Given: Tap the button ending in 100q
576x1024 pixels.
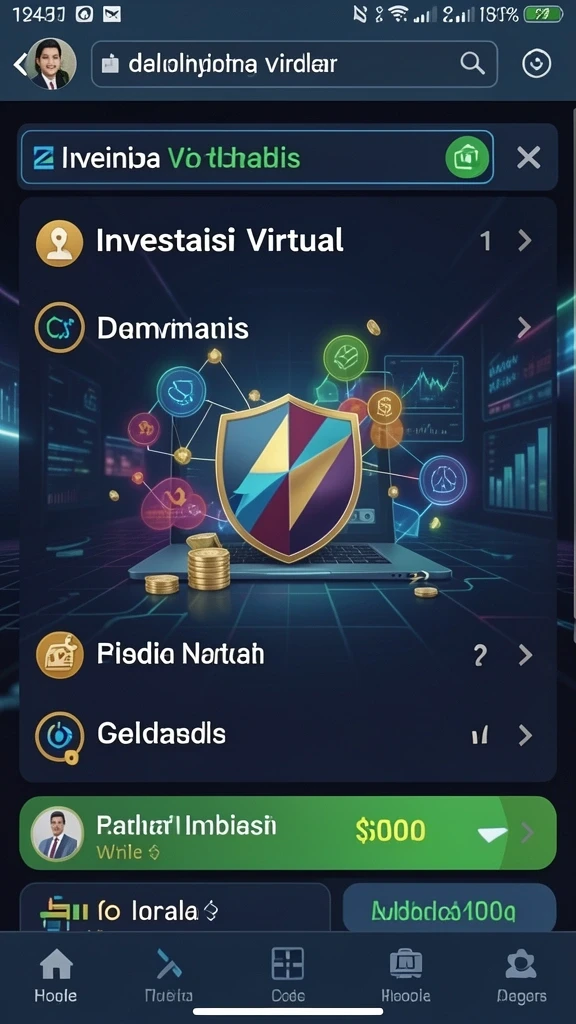Looking at the screenshot, I should 449,908.
